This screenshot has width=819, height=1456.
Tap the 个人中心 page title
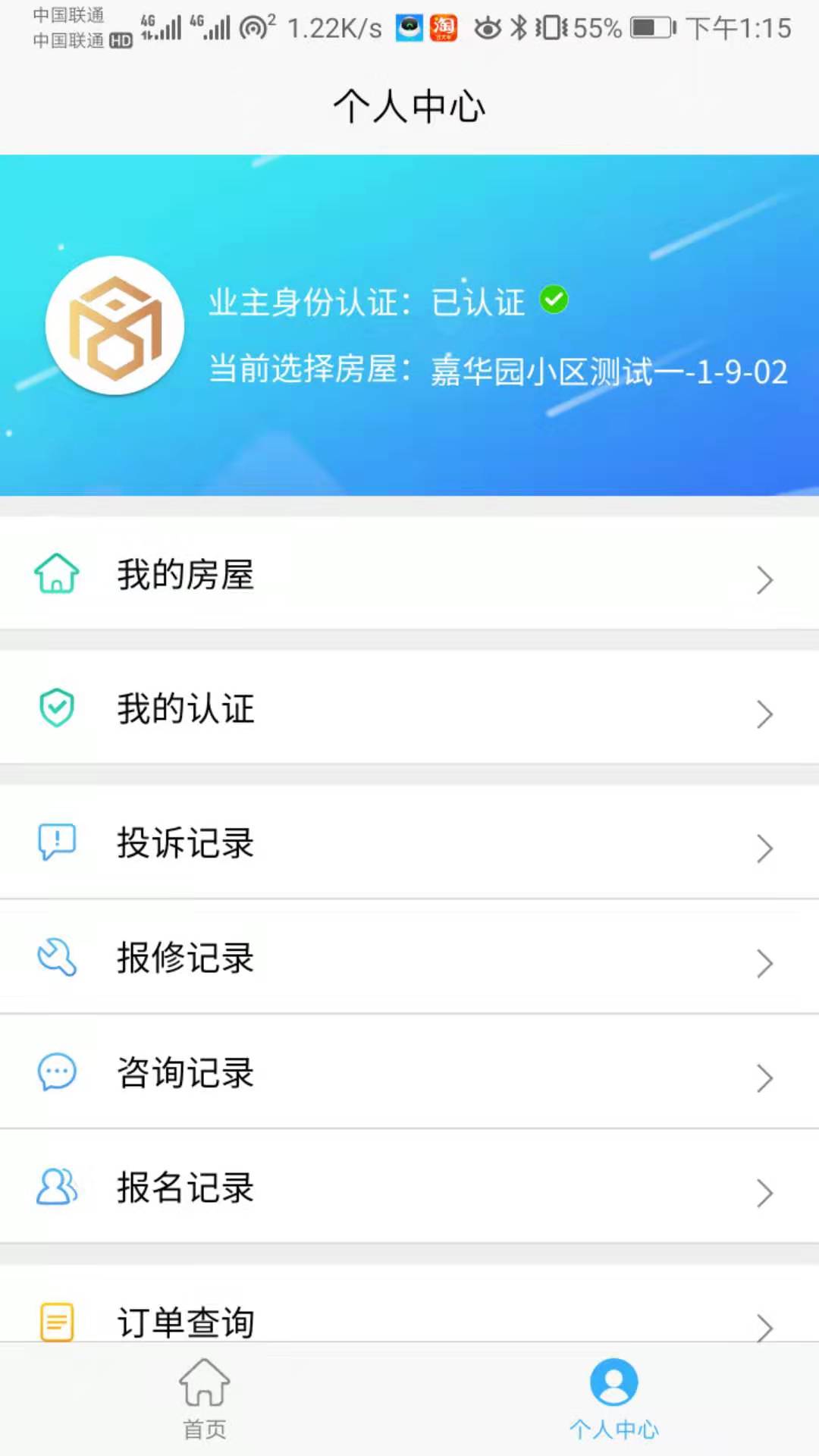click(409, 106)
